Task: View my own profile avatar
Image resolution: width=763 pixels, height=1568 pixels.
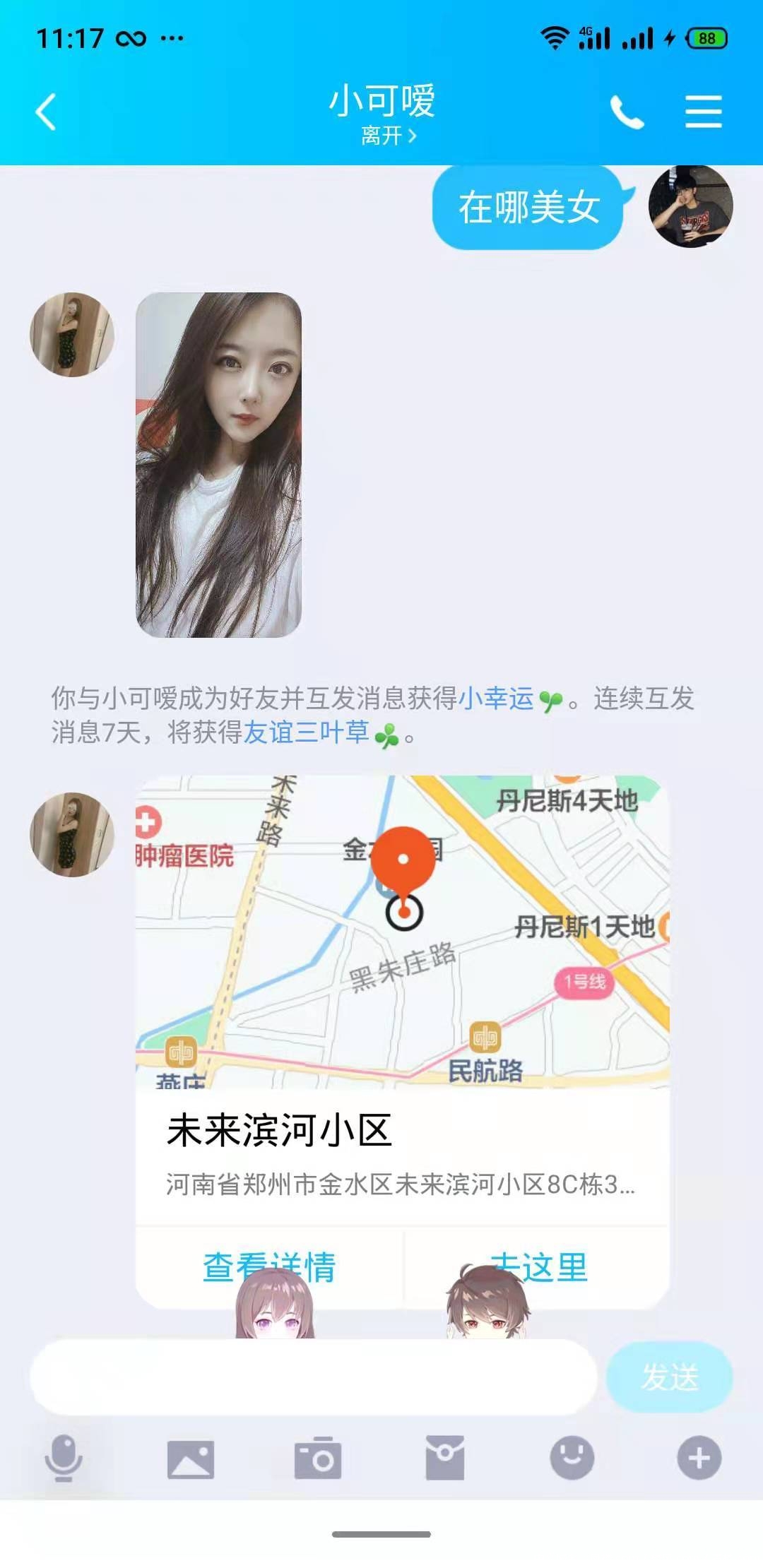Action: 690,206
